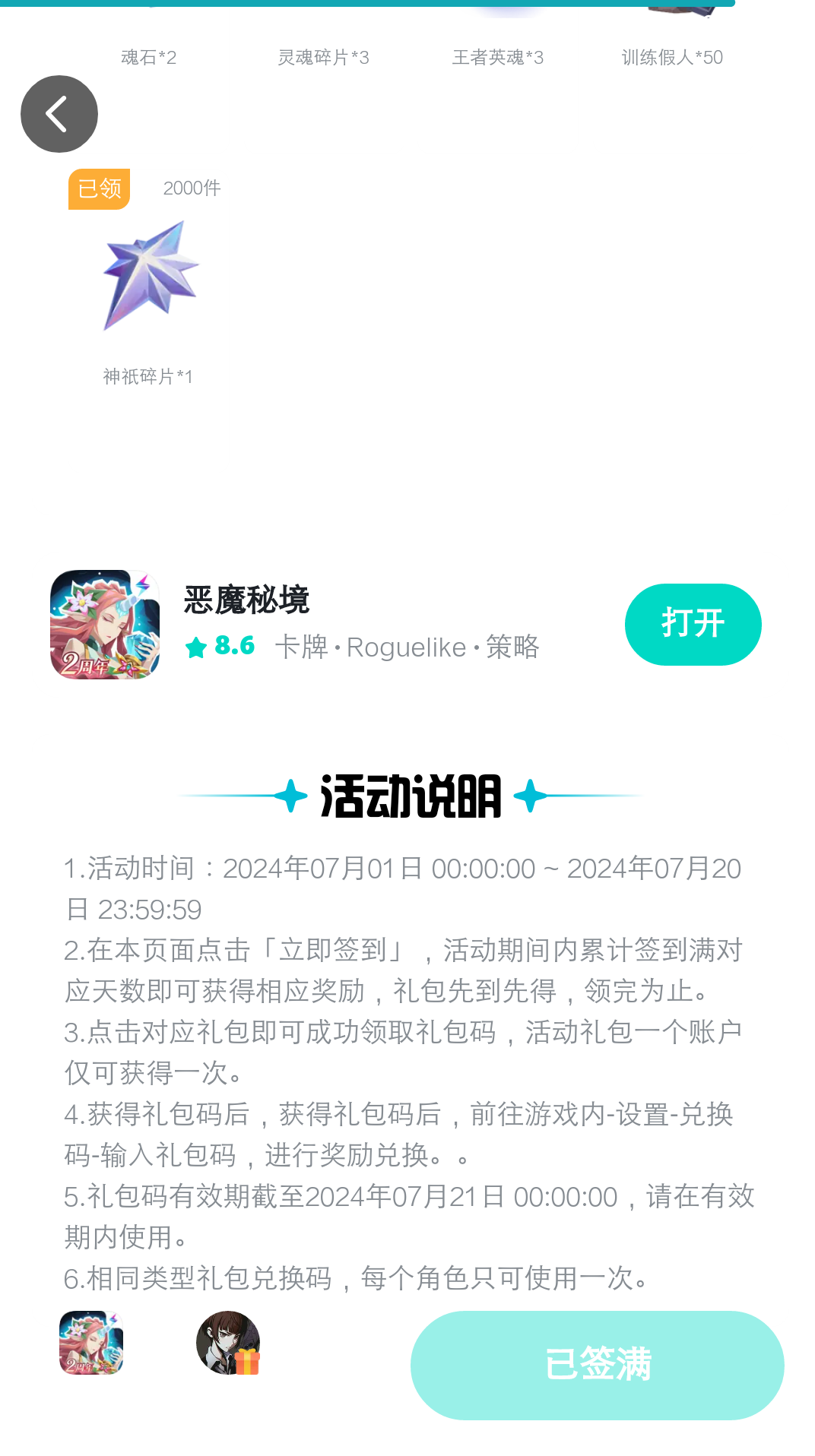This screenshot has height=1456, width=815.
Task: Tap the 恶魔秘境 game title link
Action: click(x=246, y=599)
